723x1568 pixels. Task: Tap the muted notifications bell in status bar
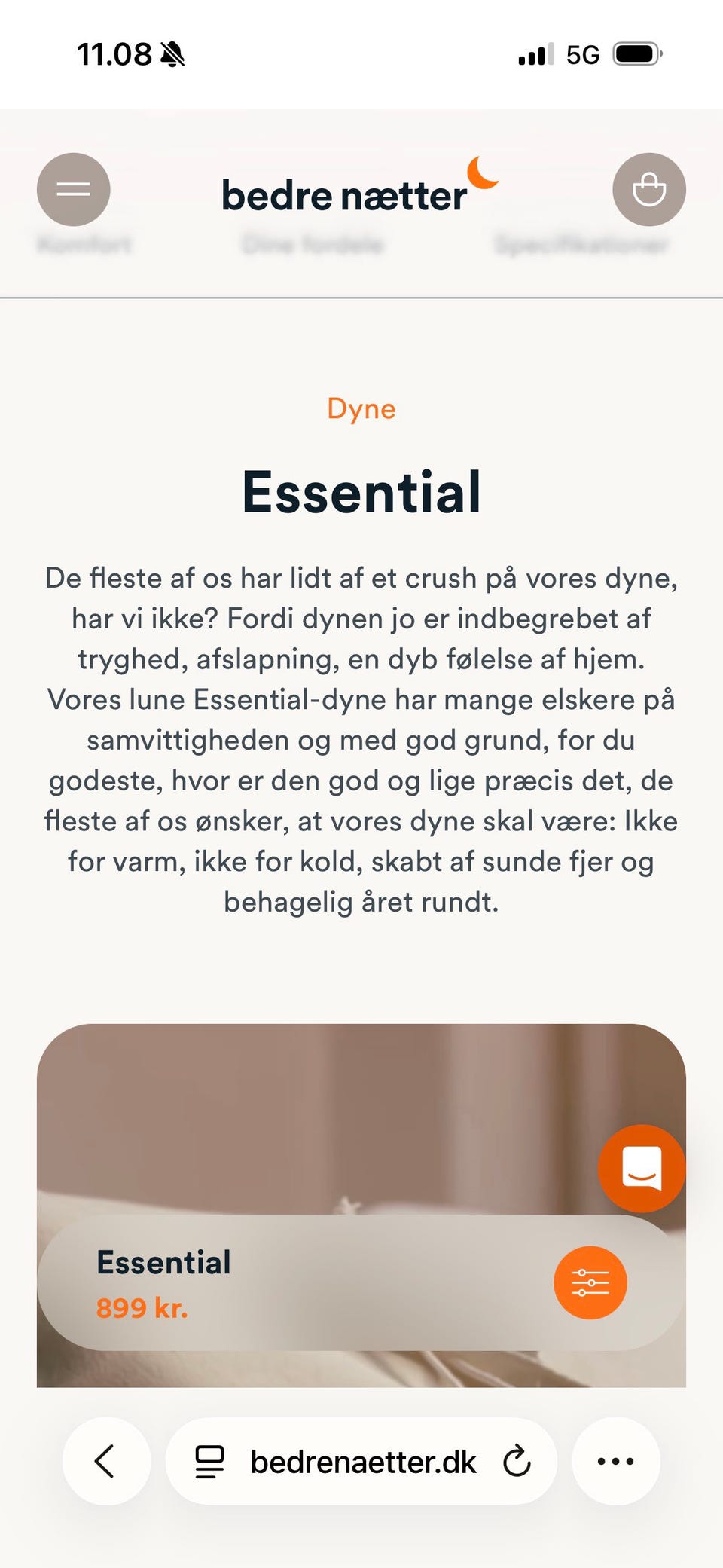[172, 54]
